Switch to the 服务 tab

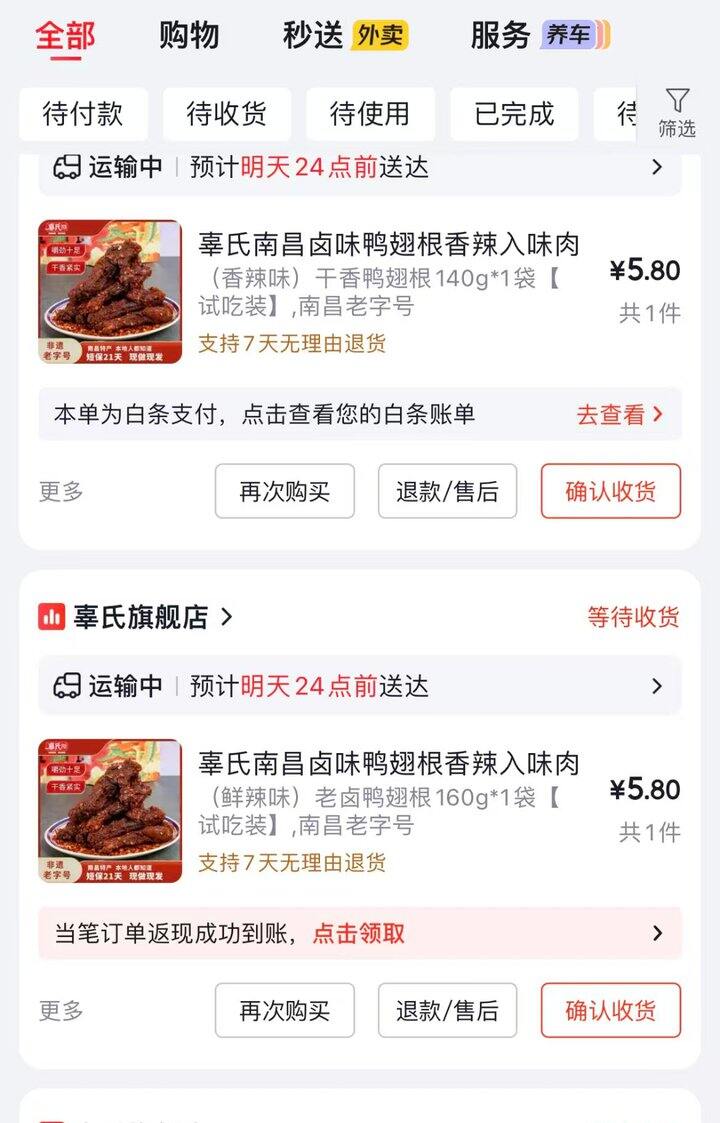tap(500, 35)
